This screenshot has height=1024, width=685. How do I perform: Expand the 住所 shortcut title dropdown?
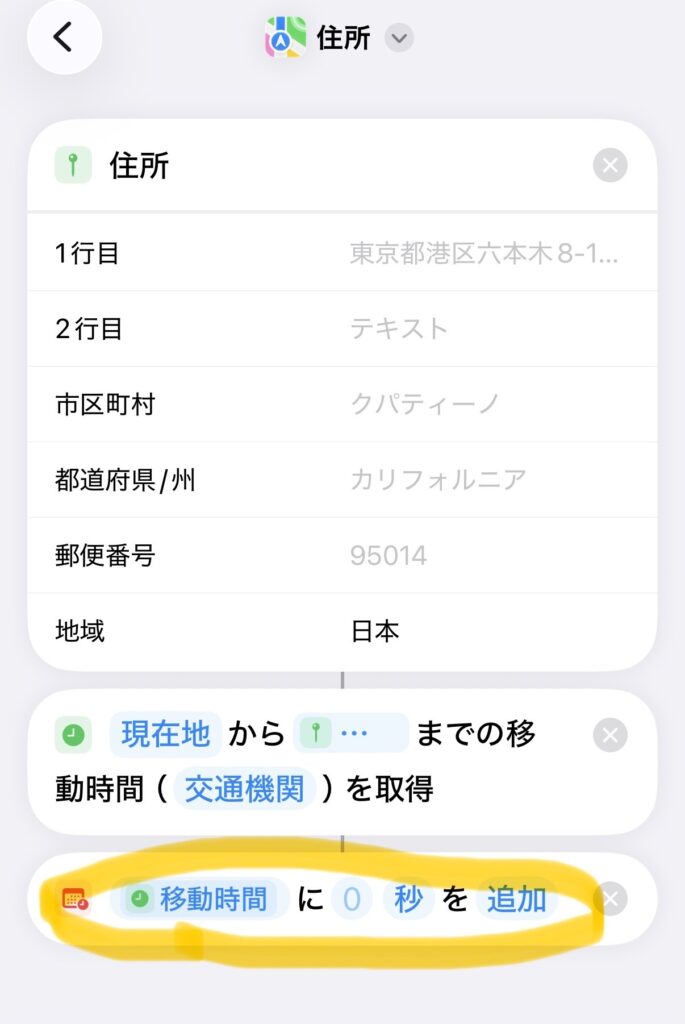399,39
